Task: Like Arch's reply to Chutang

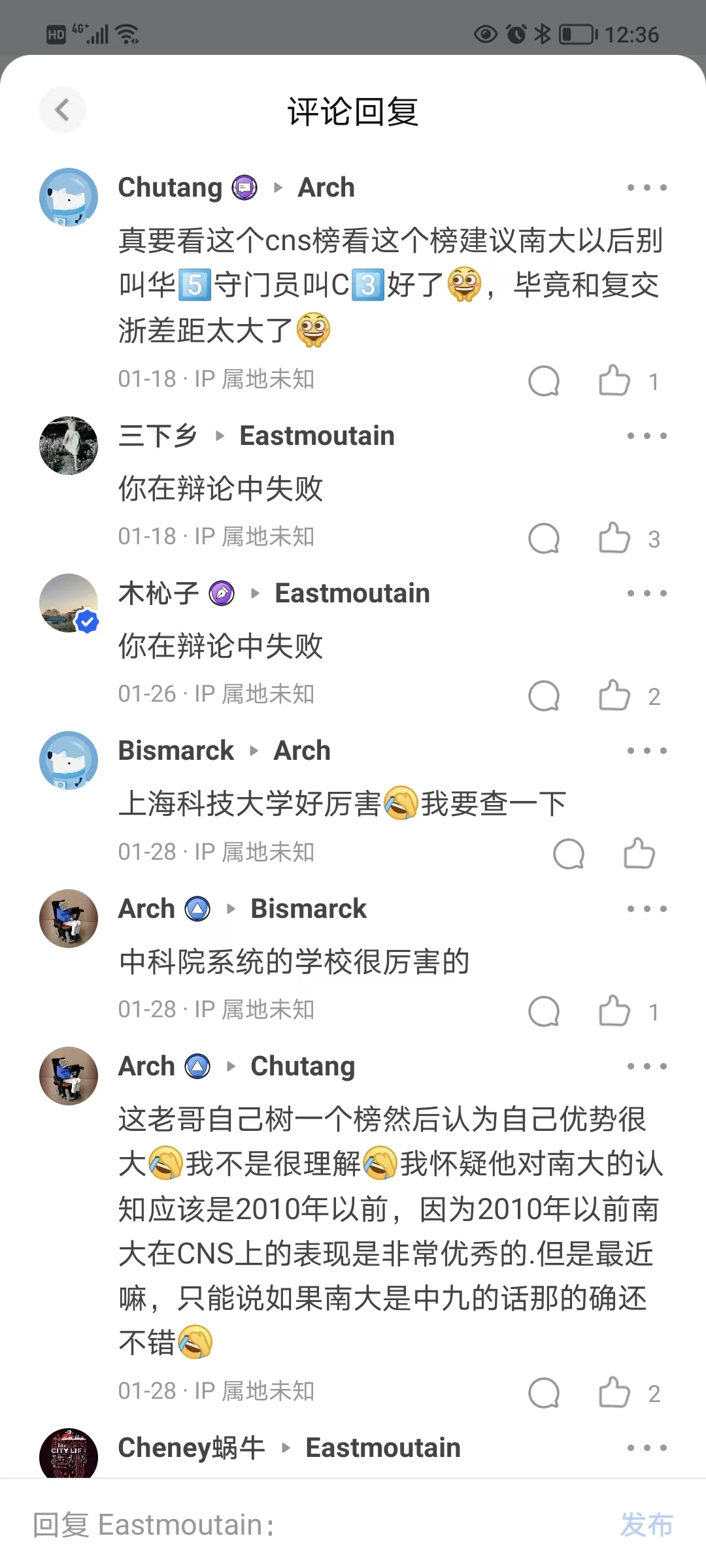Action: tap(614, 1393)
